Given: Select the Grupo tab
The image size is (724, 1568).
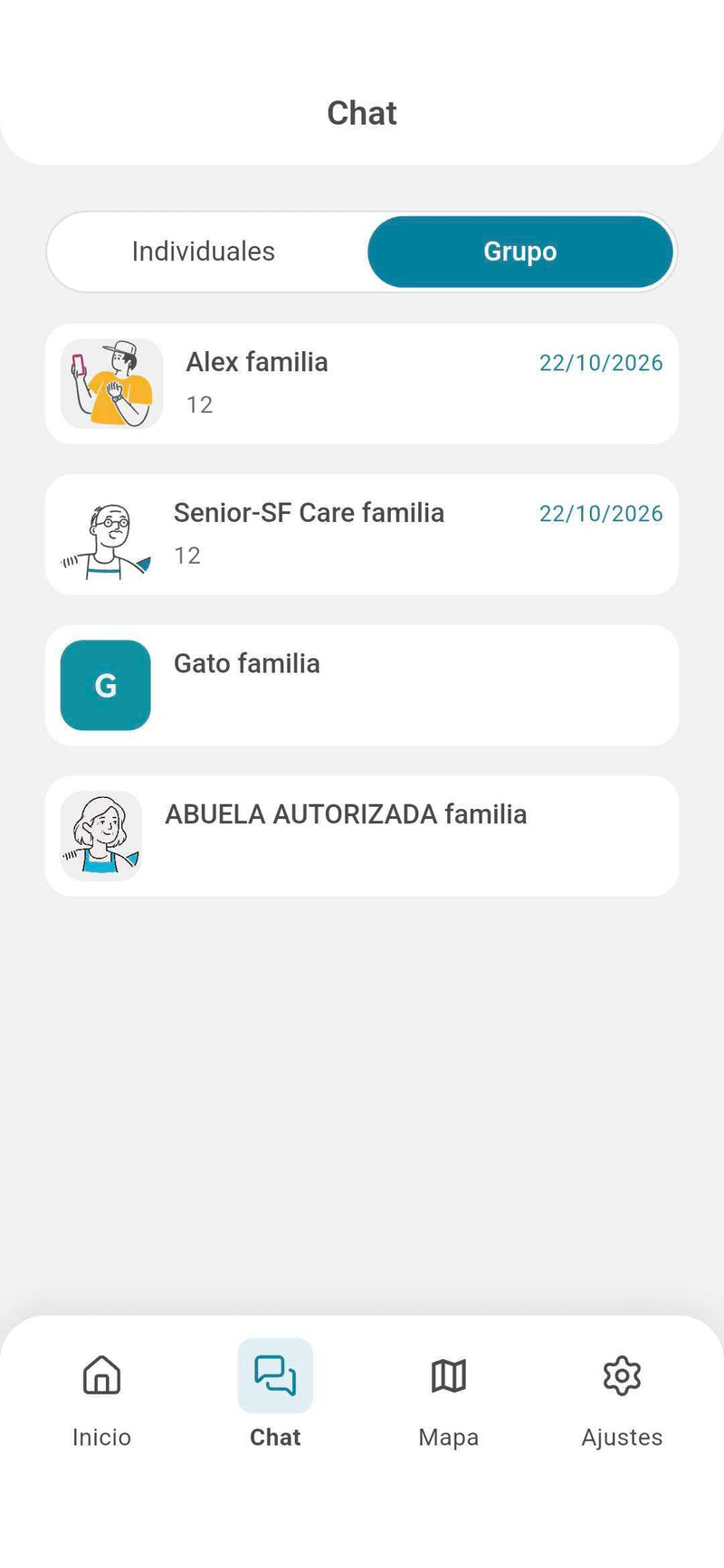Looking at the screenshot, I should (x=520, y=252).
